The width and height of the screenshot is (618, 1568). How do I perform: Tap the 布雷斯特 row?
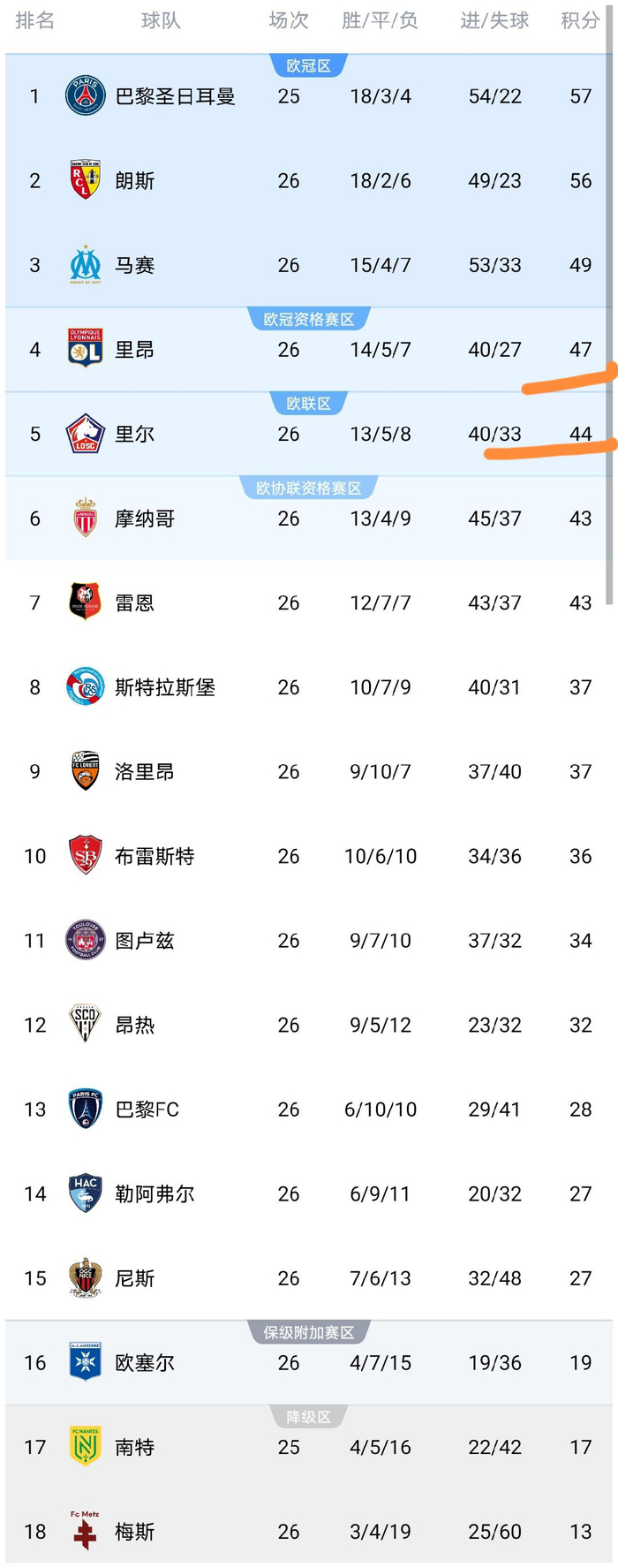[154, 856]
